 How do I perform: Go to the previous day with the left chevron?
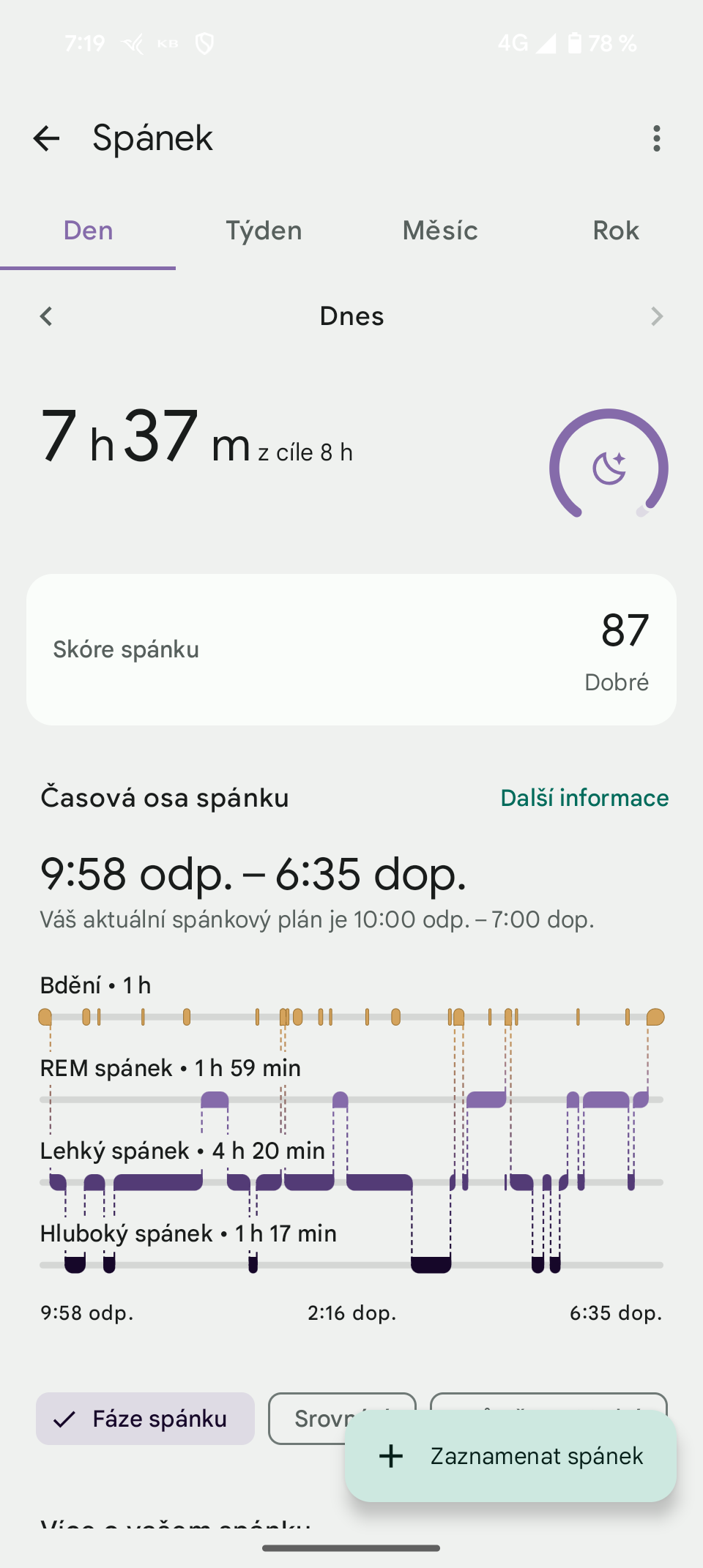(46, 316)
